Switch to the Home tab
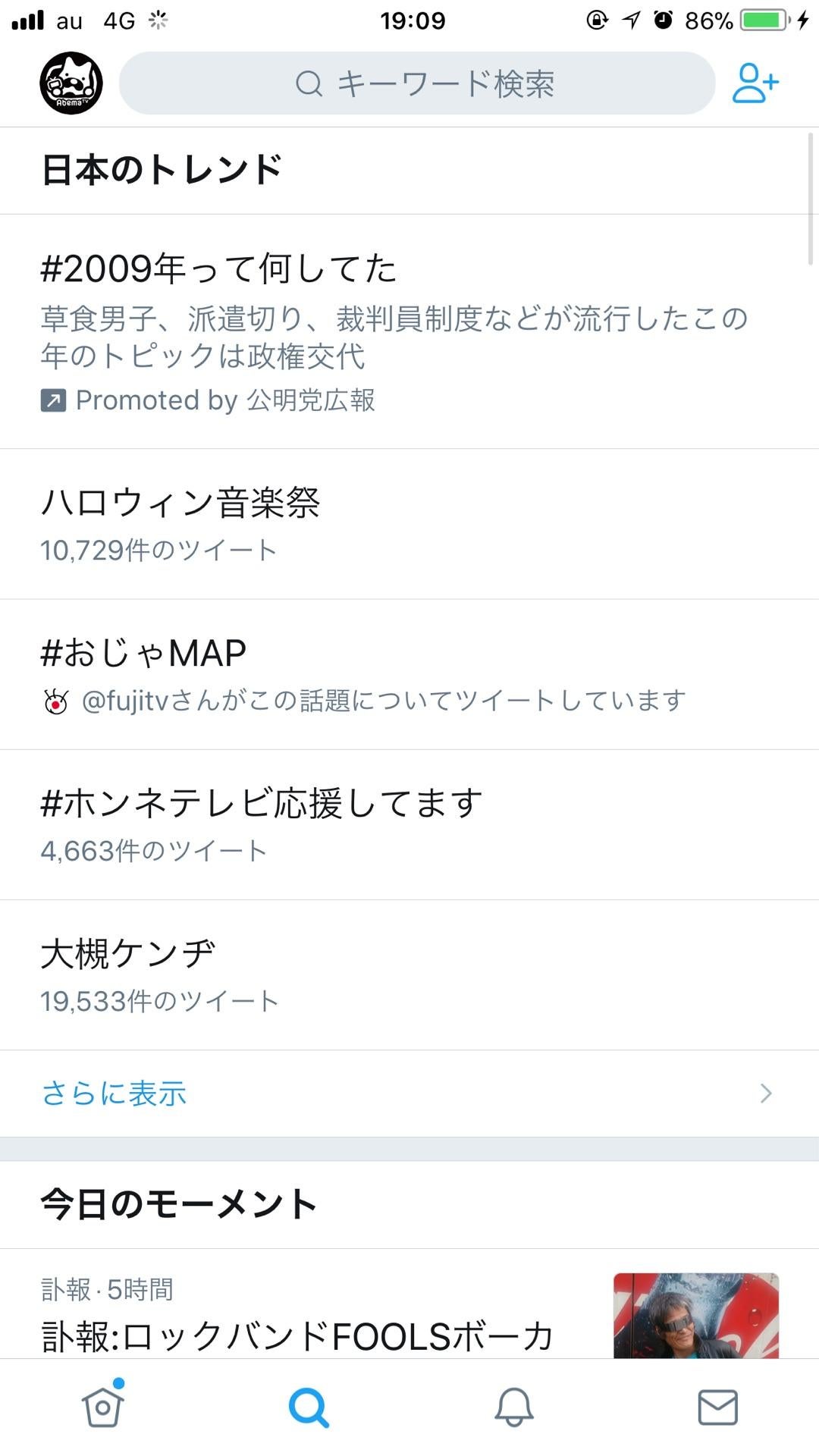The height and width of the screenshot is (1456, 819). pyautogui.click(x=103, y=1407)
